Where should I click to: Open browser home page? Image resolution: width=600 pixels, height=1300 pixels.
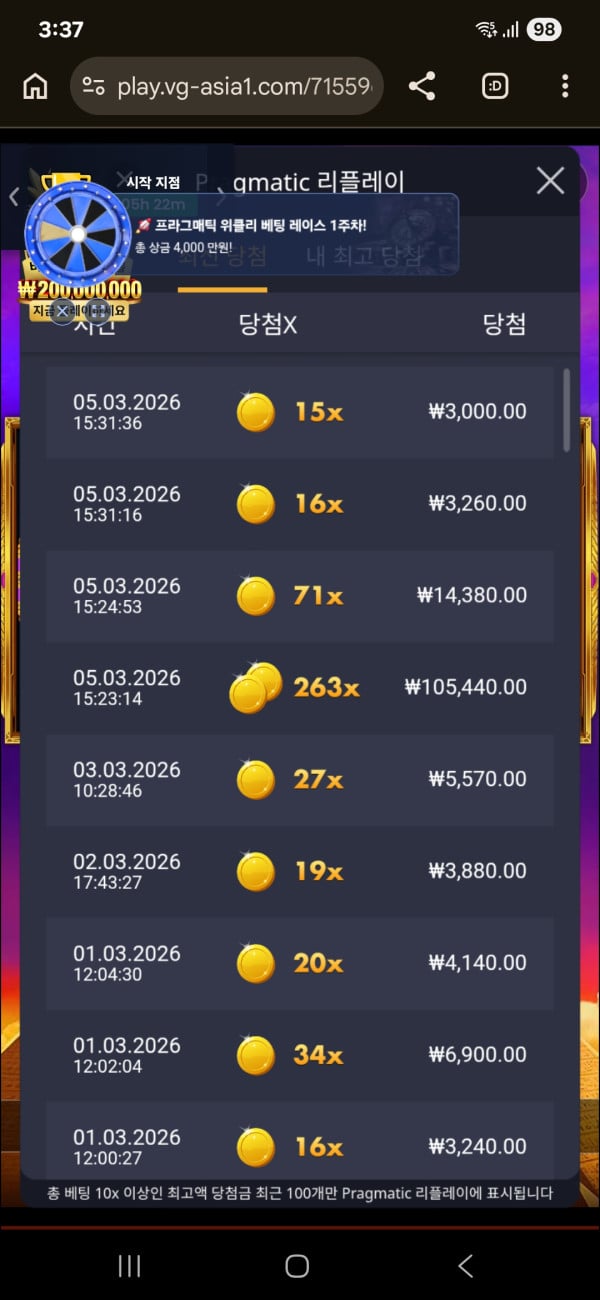pyautogui.click(x=35, y=87)
